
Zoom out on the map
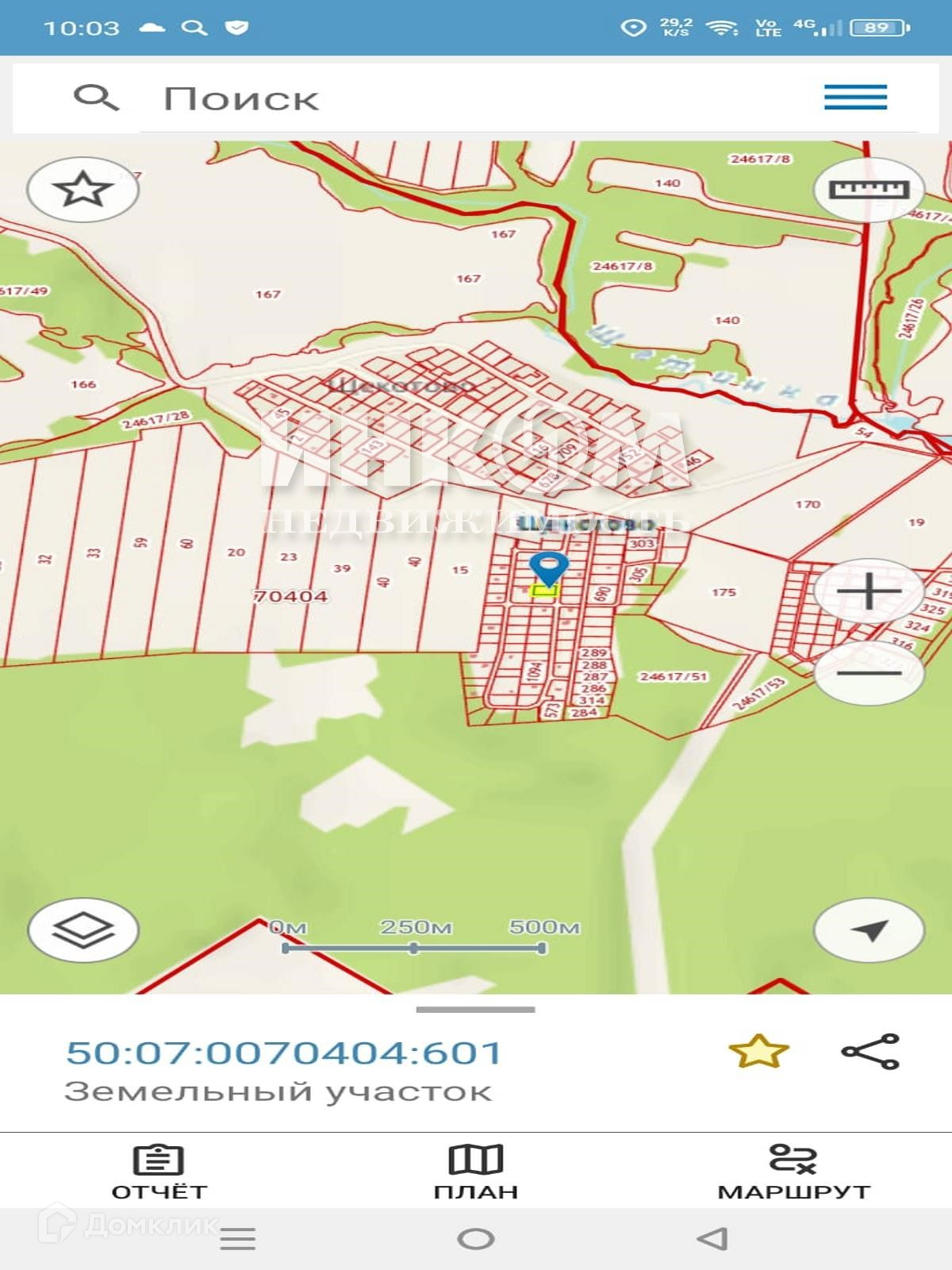pyautogui.click(x=869, y=673)
